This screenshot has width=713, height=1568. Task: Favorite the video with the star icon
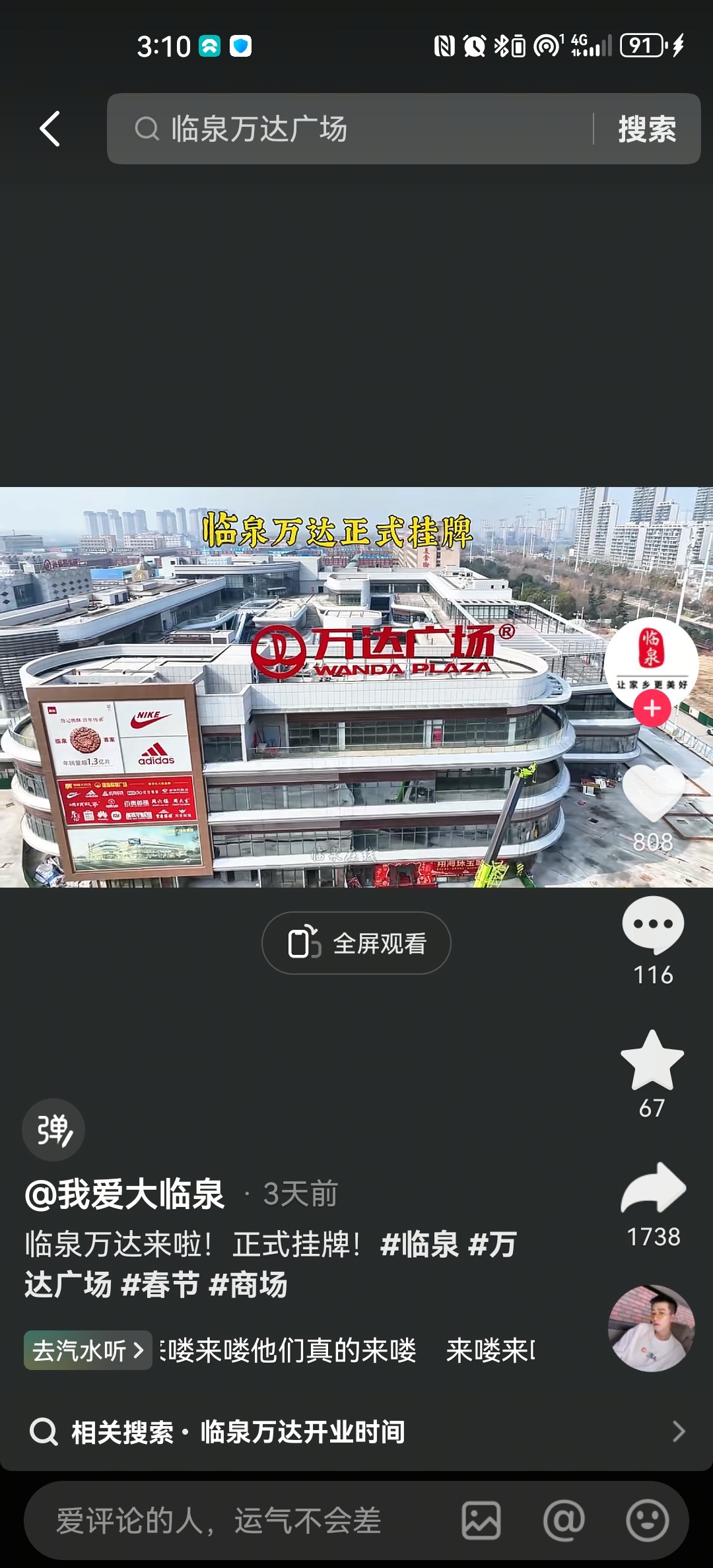pyautogui.click(x=652, y=1061)
